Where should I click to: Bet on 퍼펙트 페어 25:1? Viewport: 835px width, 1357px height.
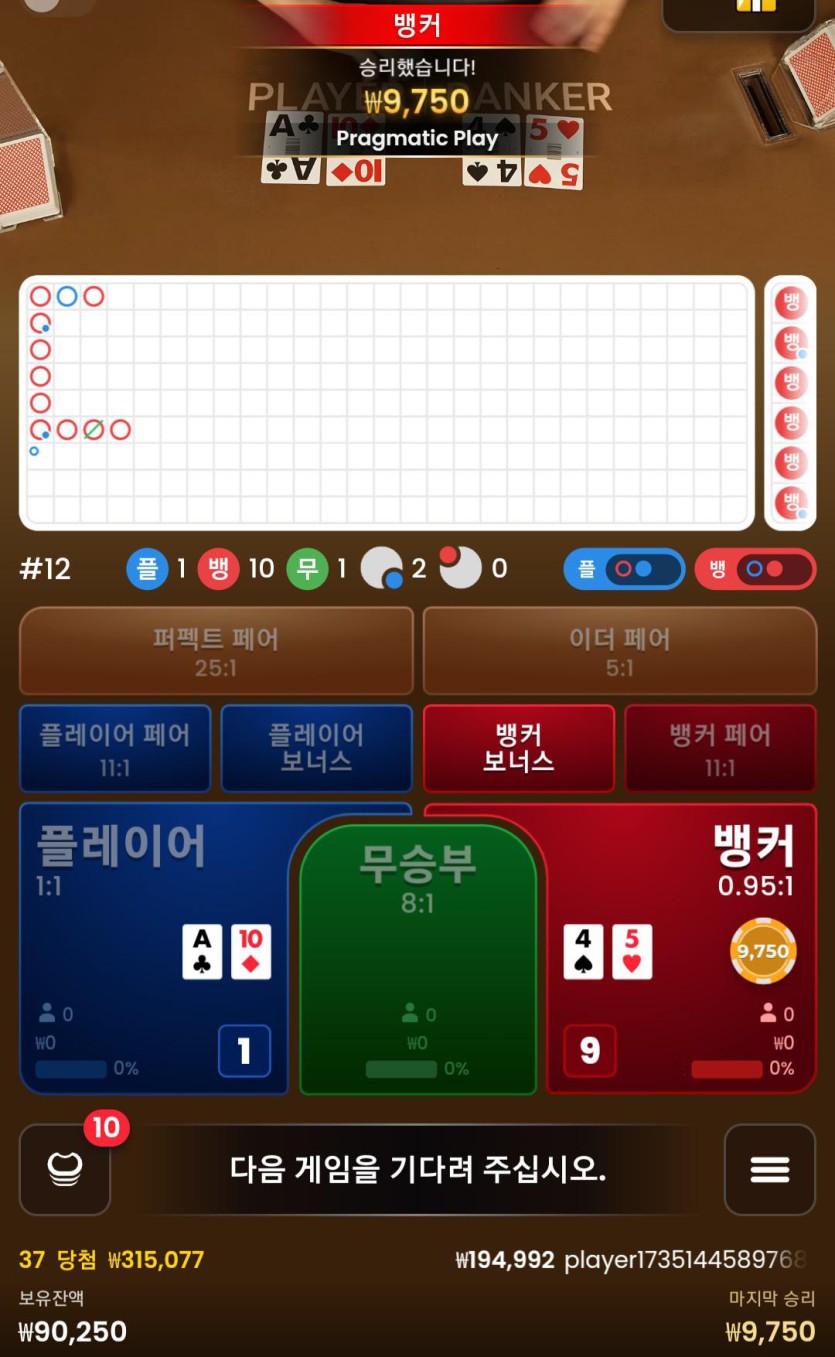(216, 651)
